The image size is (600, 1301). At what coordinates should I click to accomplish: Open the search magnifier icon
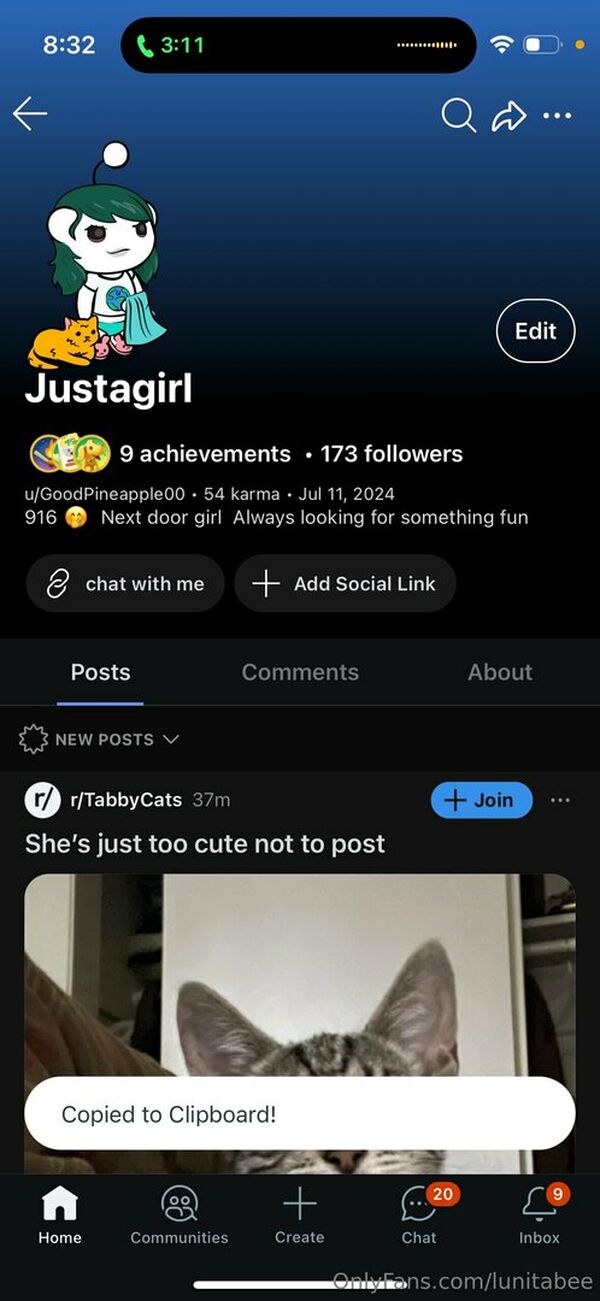click(x=458, y=116)
